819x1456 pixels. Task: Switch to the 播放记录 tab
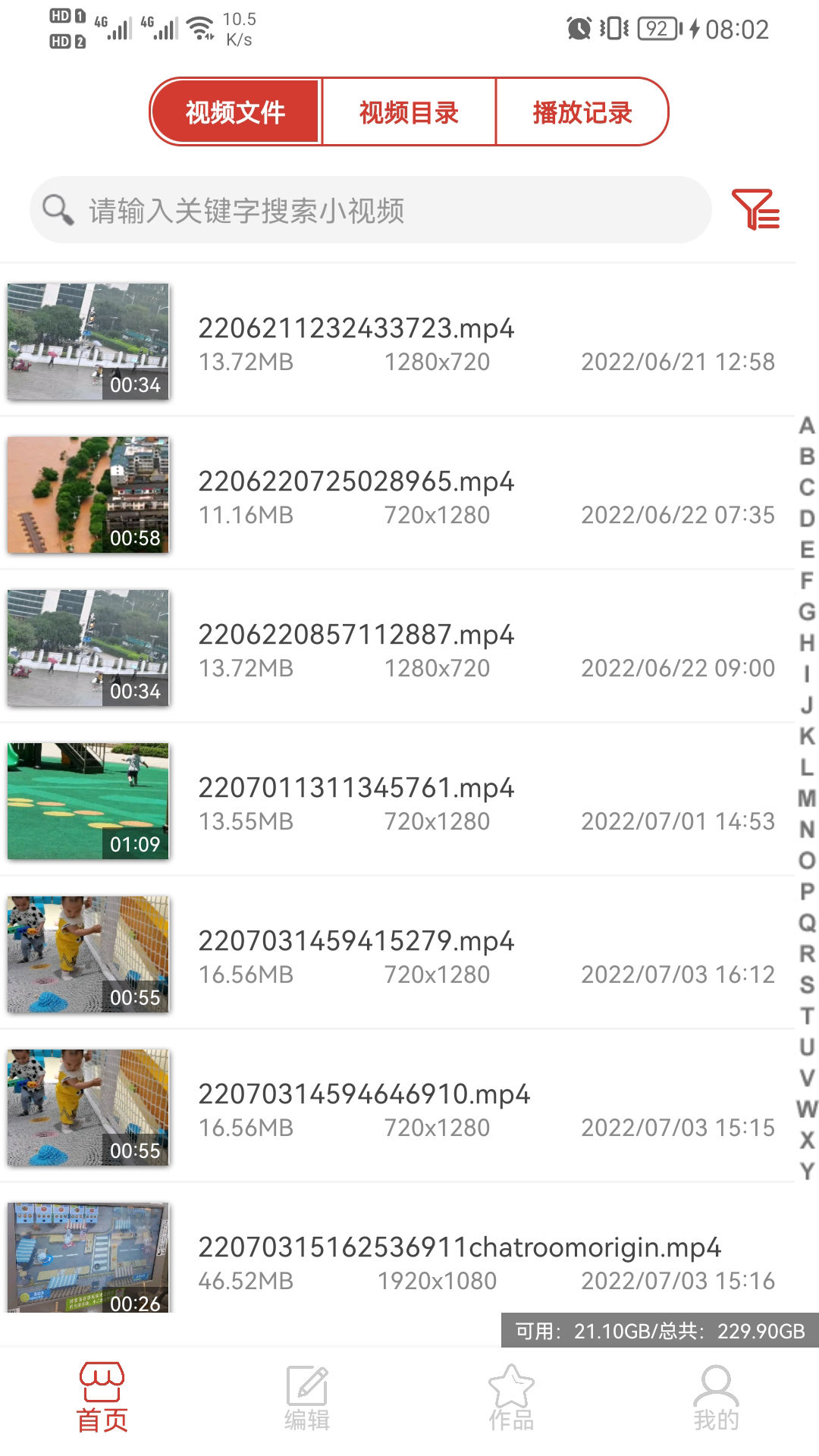[582, 112]
